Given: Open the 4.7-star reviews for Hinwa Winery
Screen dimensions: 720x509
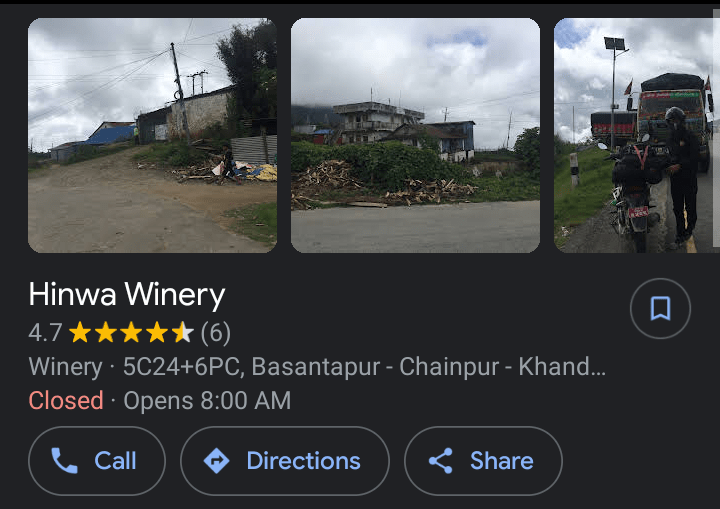Looking at the screenshot, I should click(130, 332).
